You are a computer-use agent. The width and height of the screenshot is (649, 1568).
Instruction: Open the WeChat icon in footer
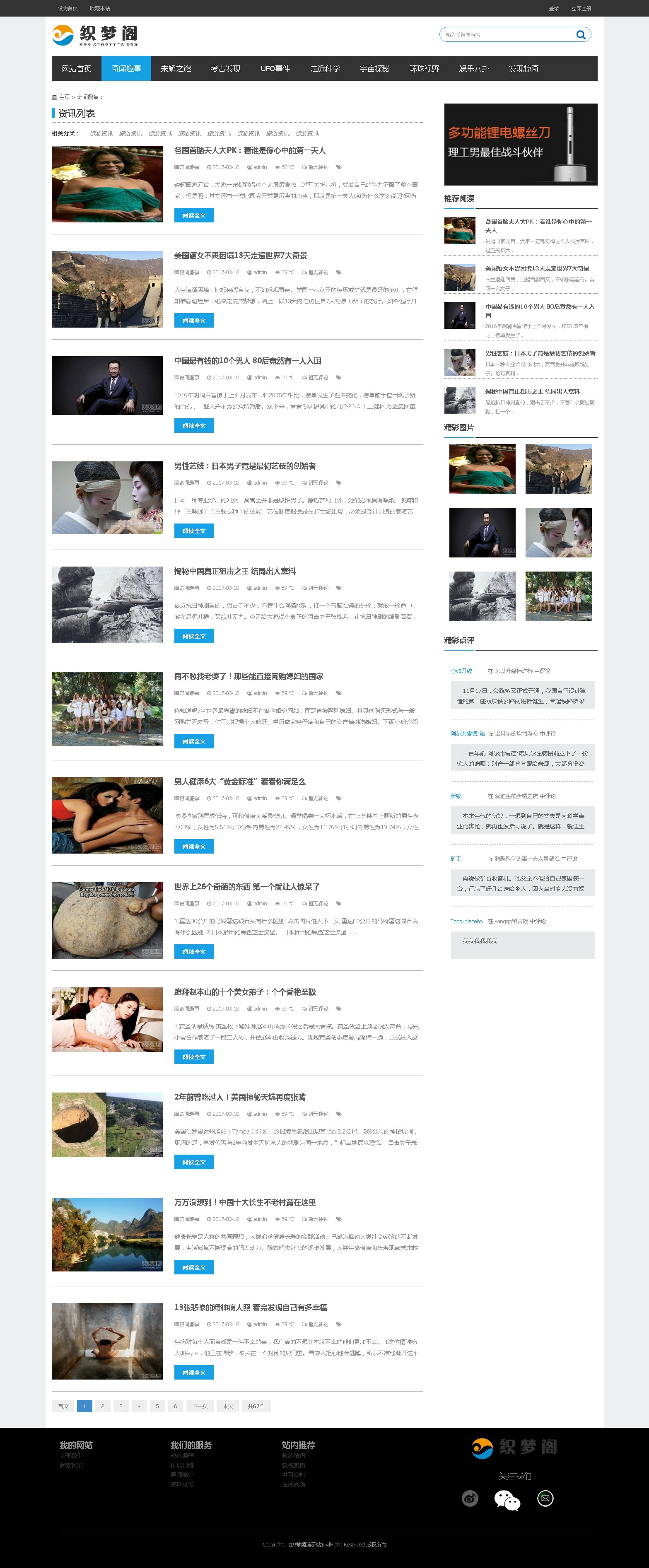[x=507, y=1500]
